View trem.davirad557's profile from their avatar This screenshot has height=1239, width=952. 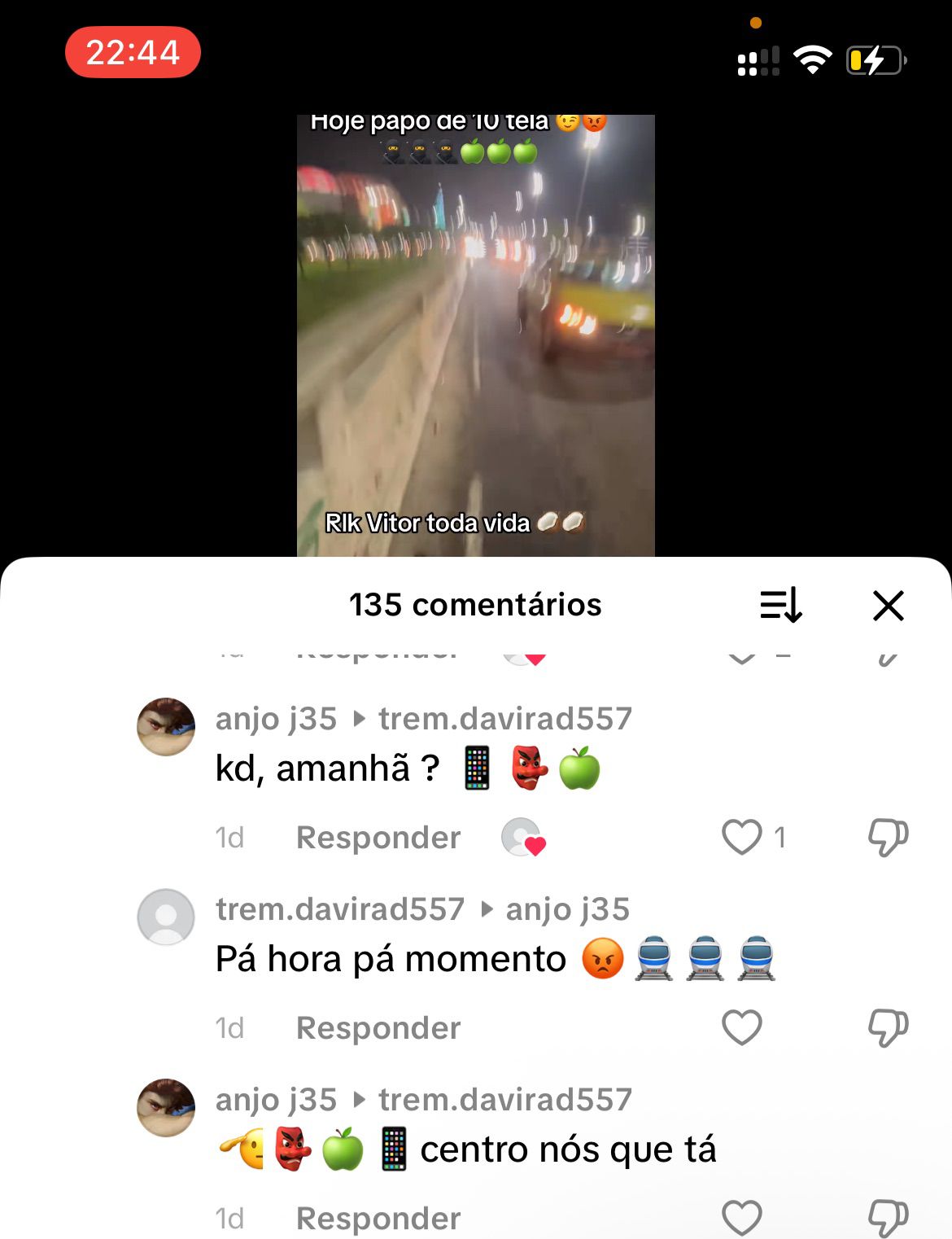[x=166, y=917]
